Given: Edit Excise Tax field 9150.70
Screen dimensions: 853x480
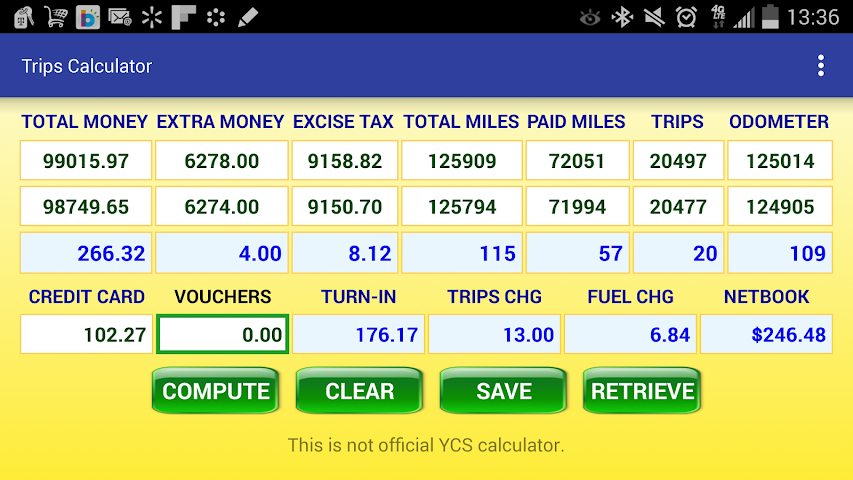Looking at the screenshot, I should tap(344, 207).
